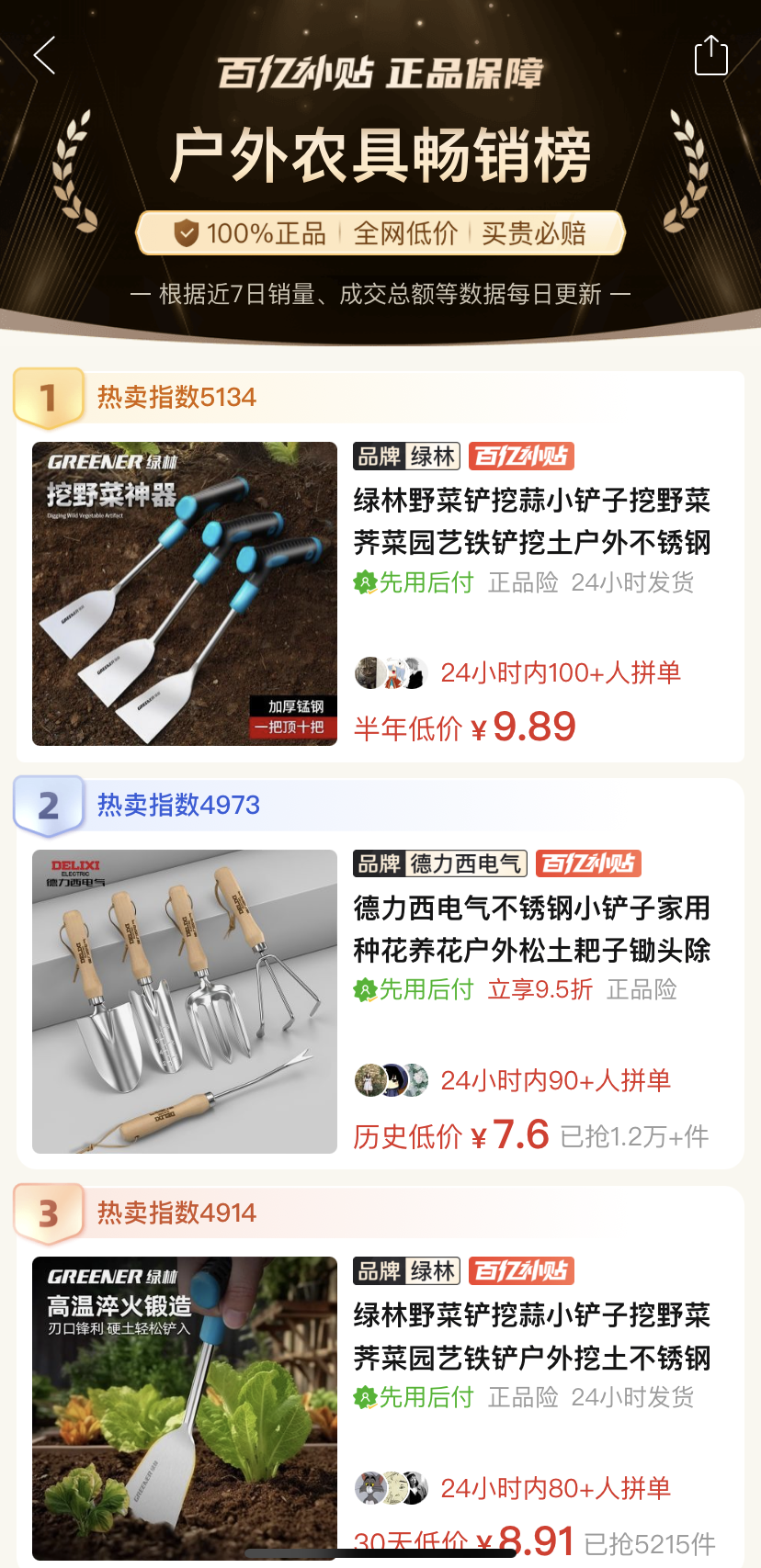Viewport: 761px width, 1568px height.
Task: Share this outdoor farm tools ranking page
Action: pos(710,56)
